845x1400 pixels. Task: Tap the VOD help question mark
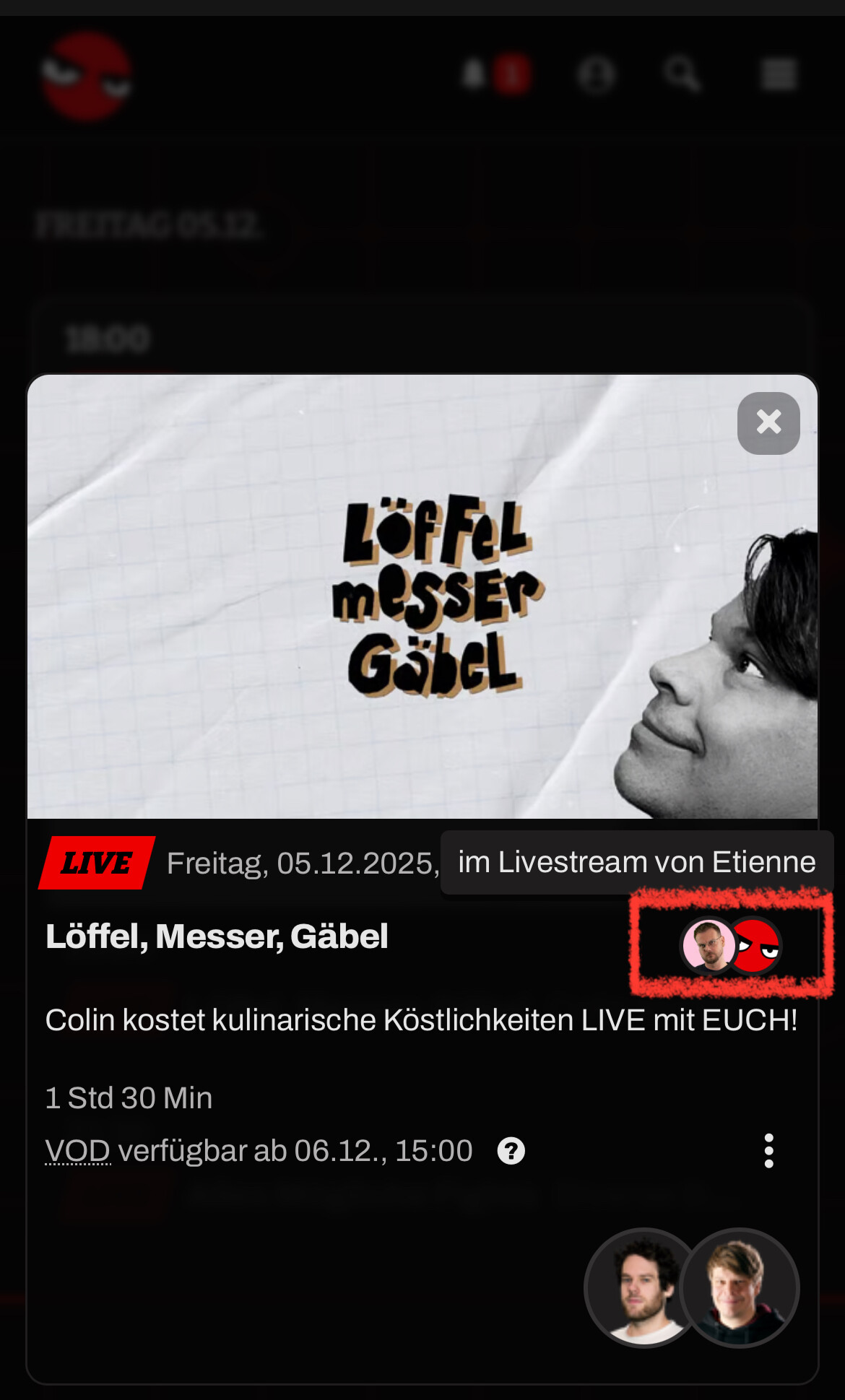click(x=511, y=1150)
